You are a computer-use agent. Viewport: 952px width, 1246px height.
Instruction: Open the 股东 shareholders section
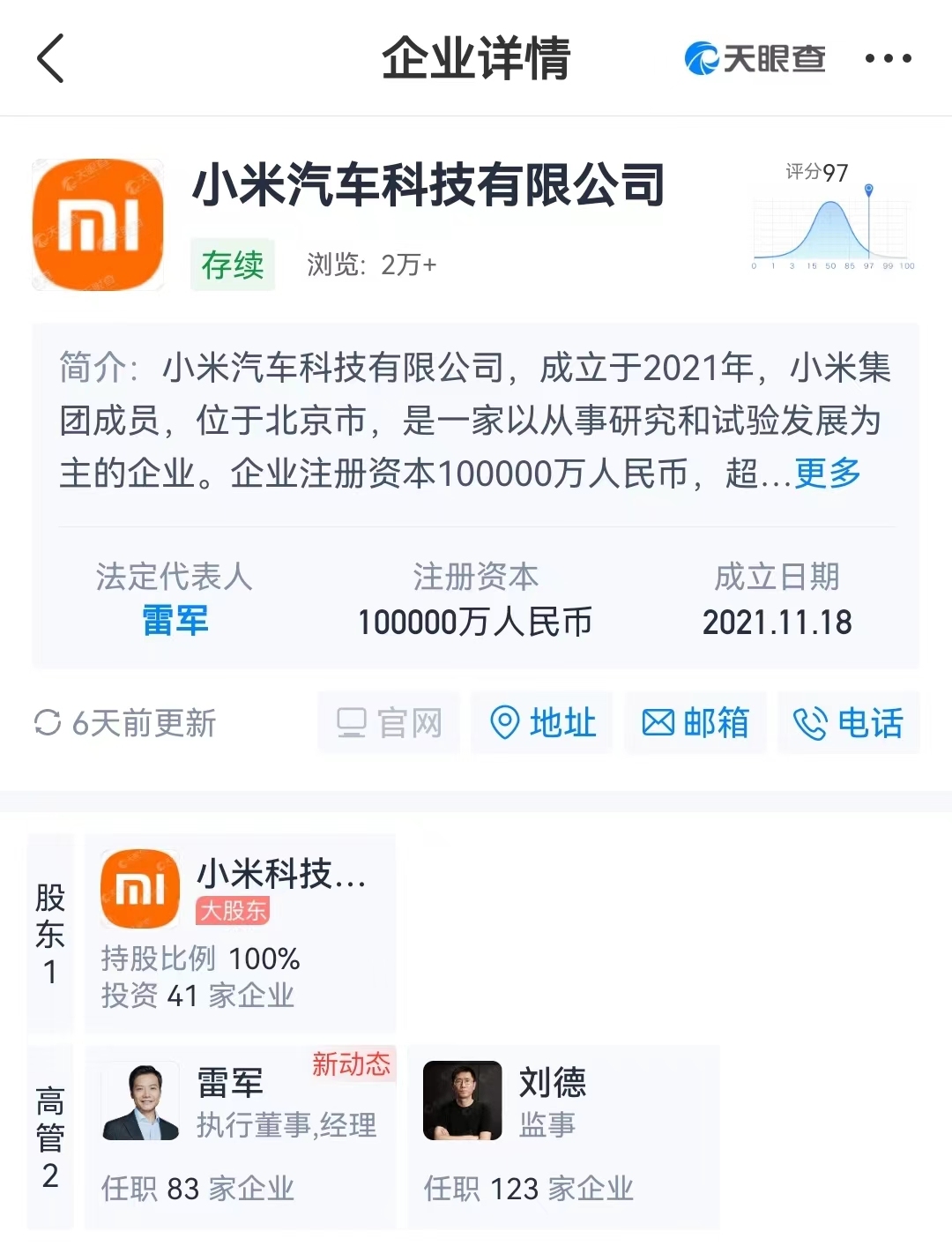(x=50, y=933)
